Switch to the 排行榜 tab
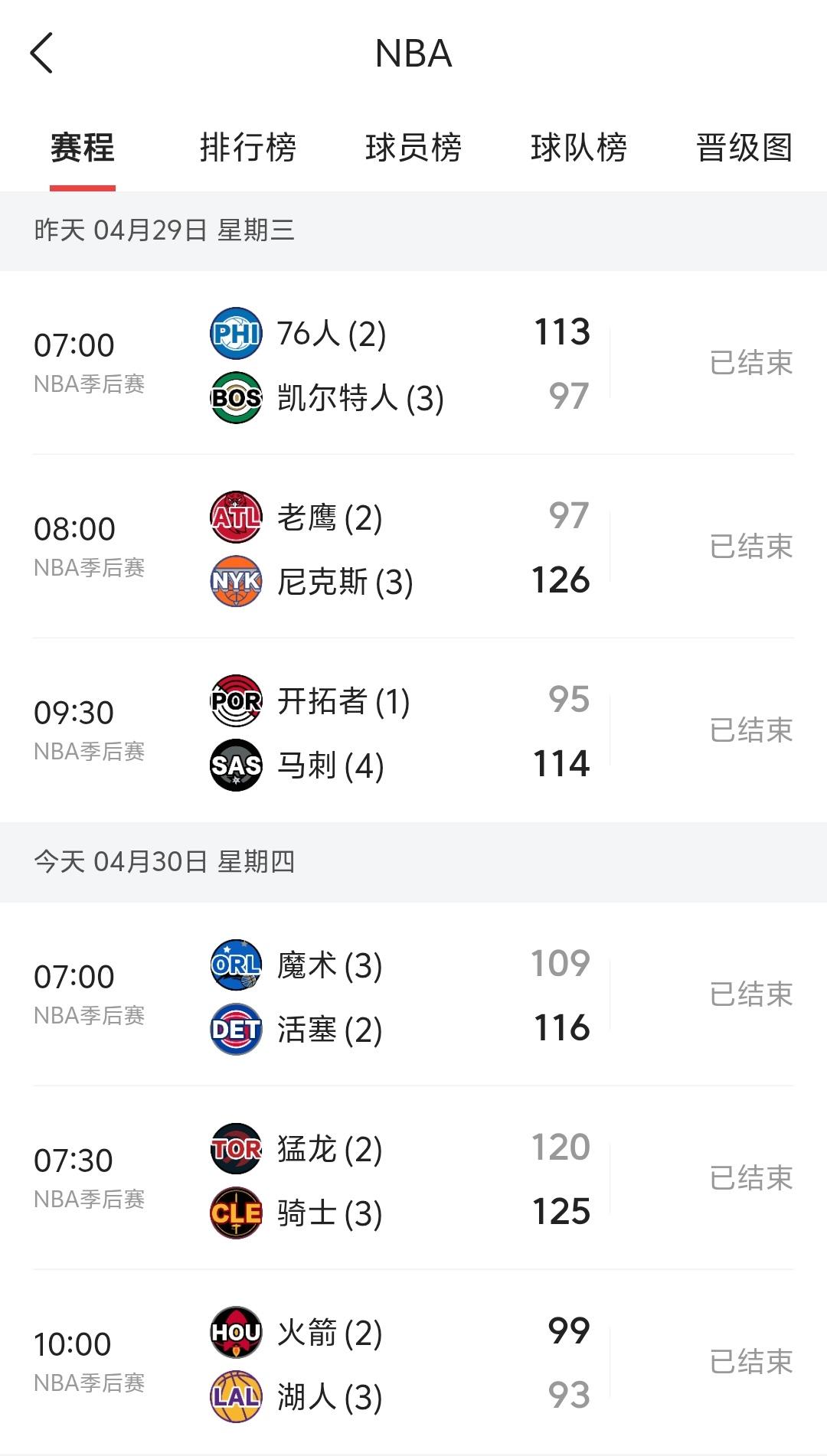827x1456 pixels. point(247,148)
